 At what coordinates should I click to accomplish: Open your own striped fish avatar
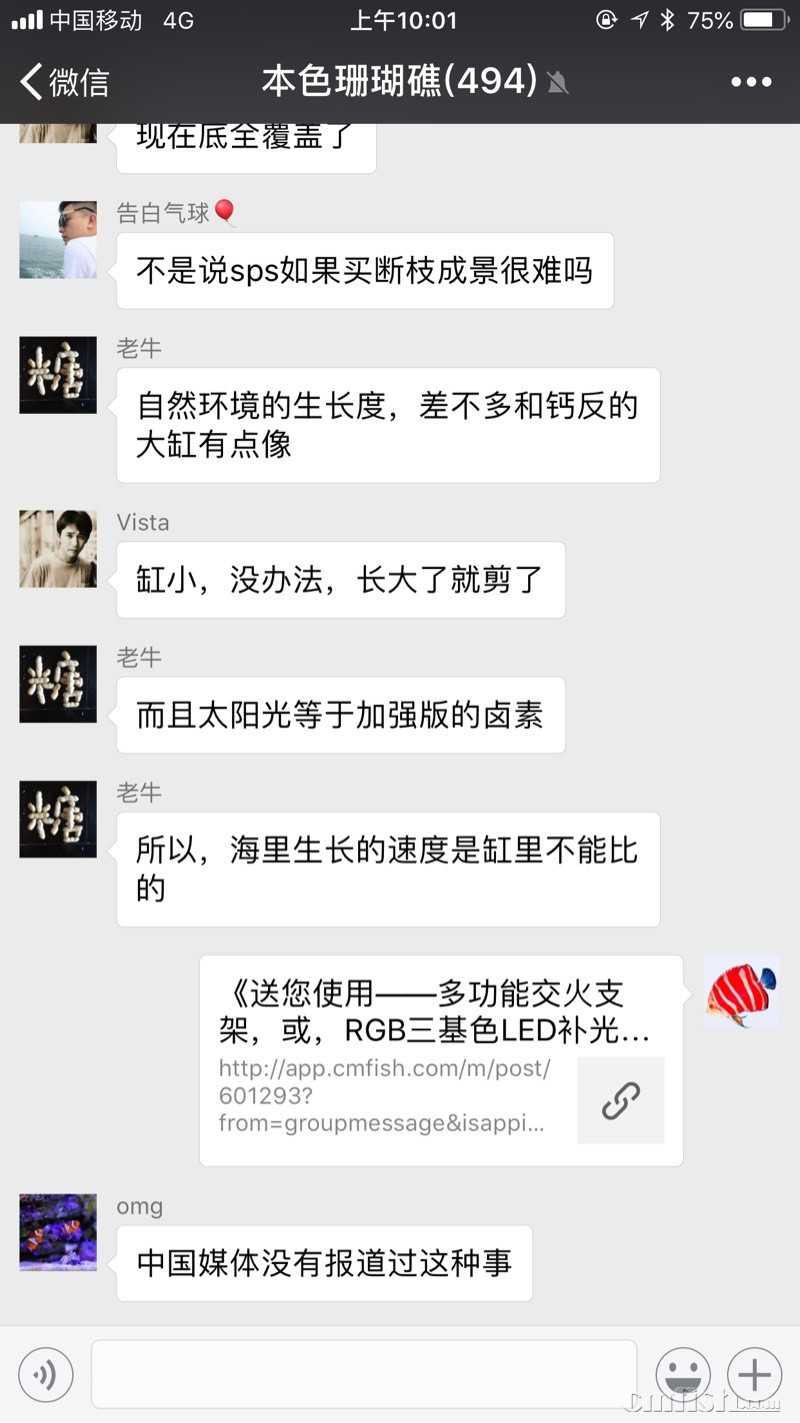tap(741, 992)
